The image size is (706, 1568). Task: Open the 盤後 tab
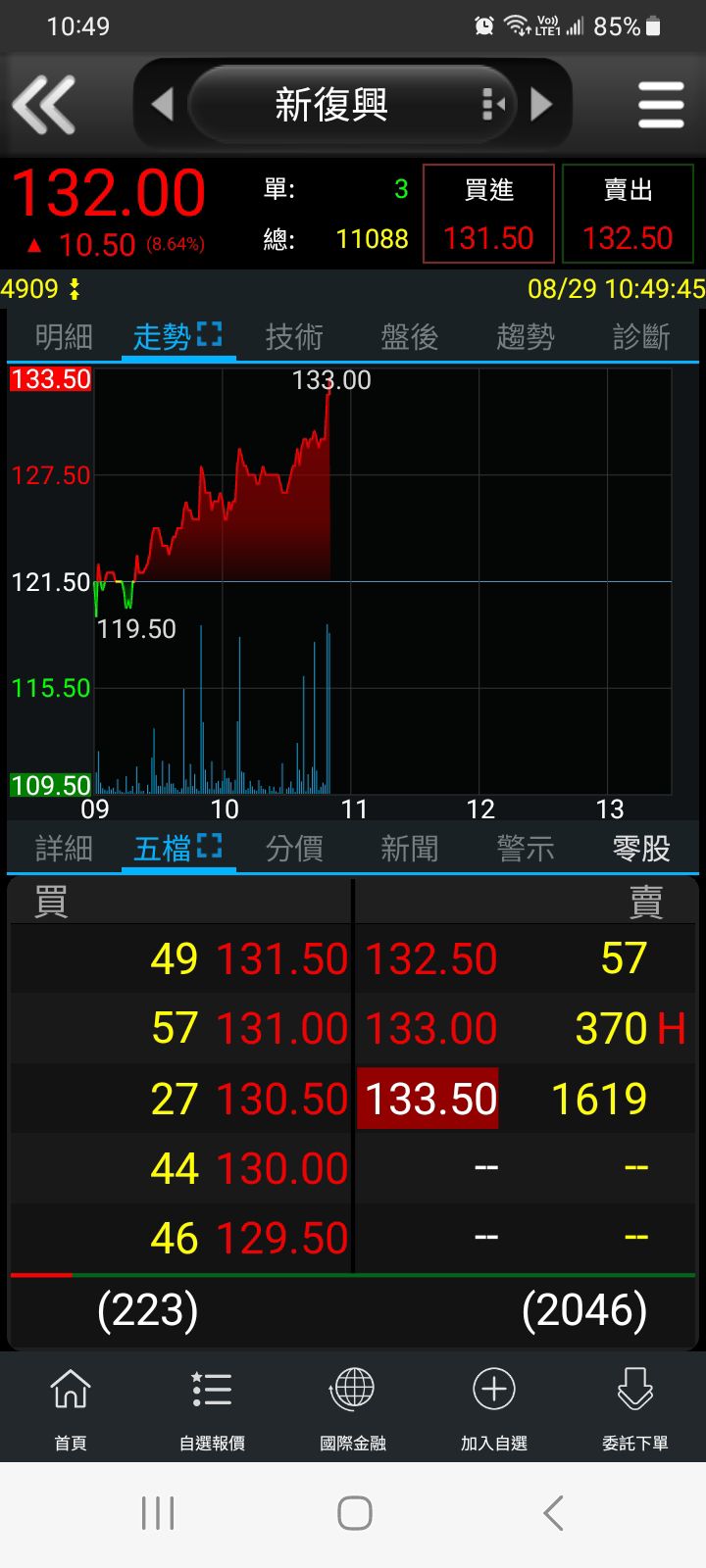tap(410, 337)
